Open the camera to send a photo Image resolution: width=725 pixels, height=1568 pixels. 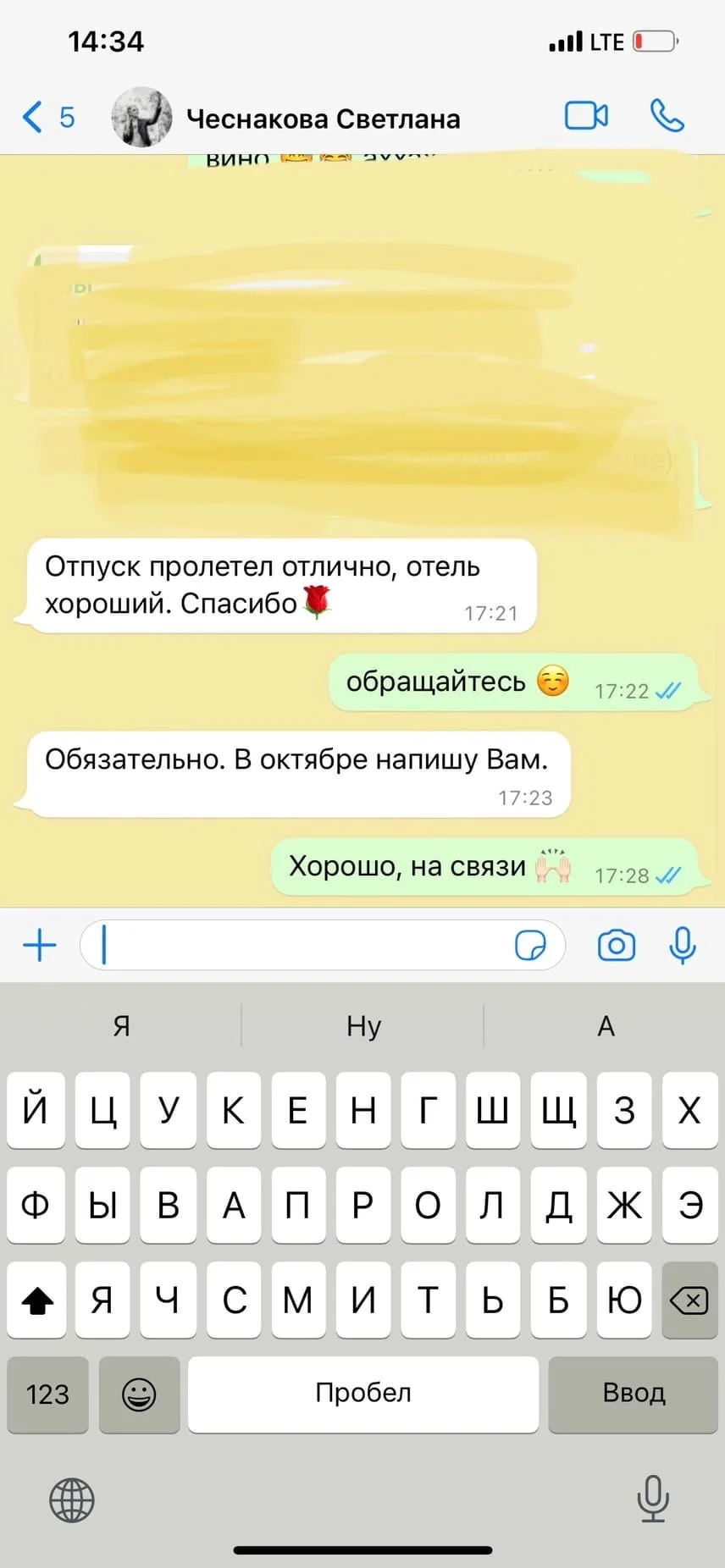pos(616,945)
